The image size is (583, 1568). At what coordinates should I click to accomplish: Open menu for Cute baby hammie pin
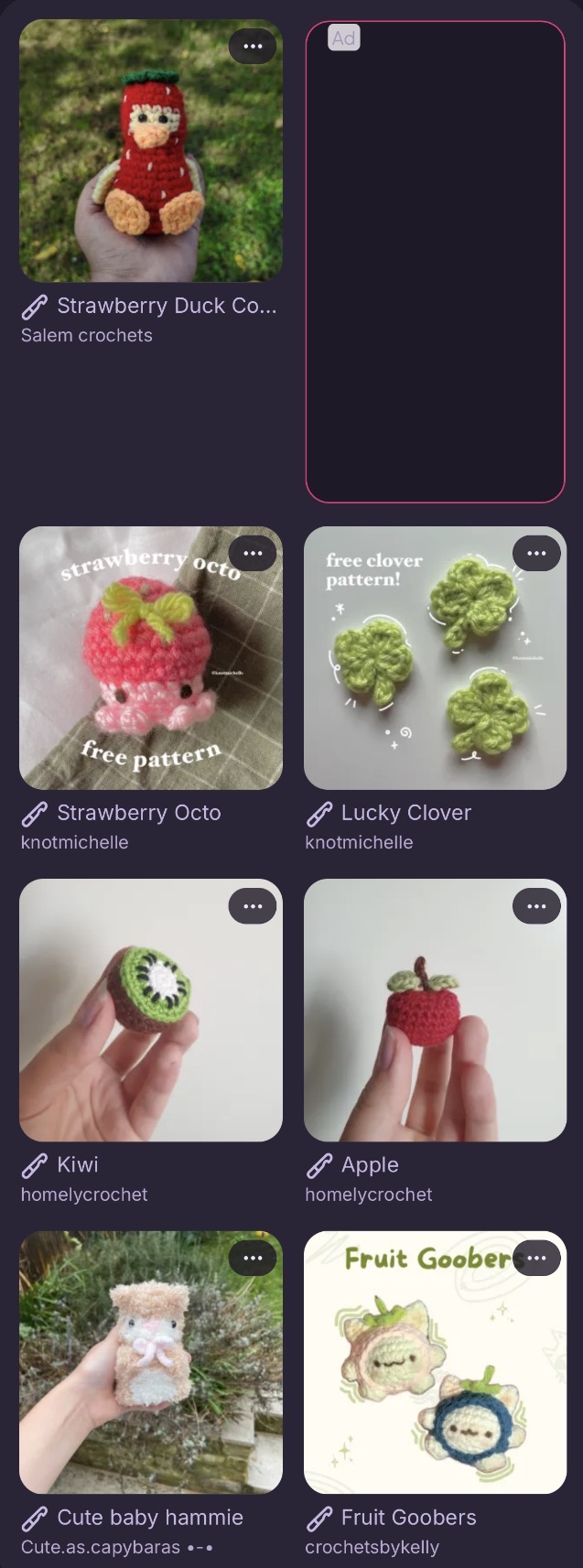[253, 1258]
